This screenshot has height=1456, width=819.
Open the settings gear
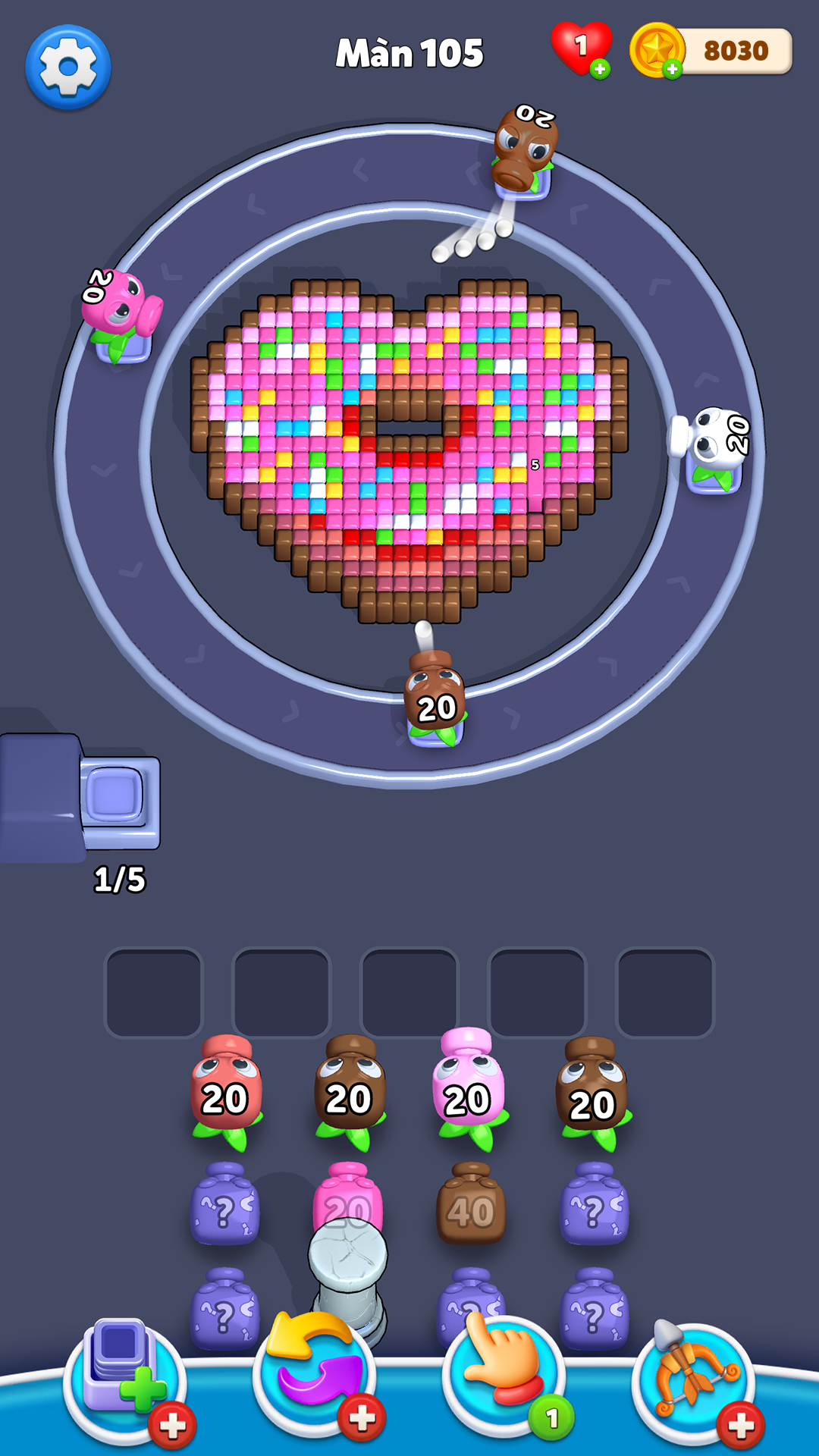click(x=68, y=67)
